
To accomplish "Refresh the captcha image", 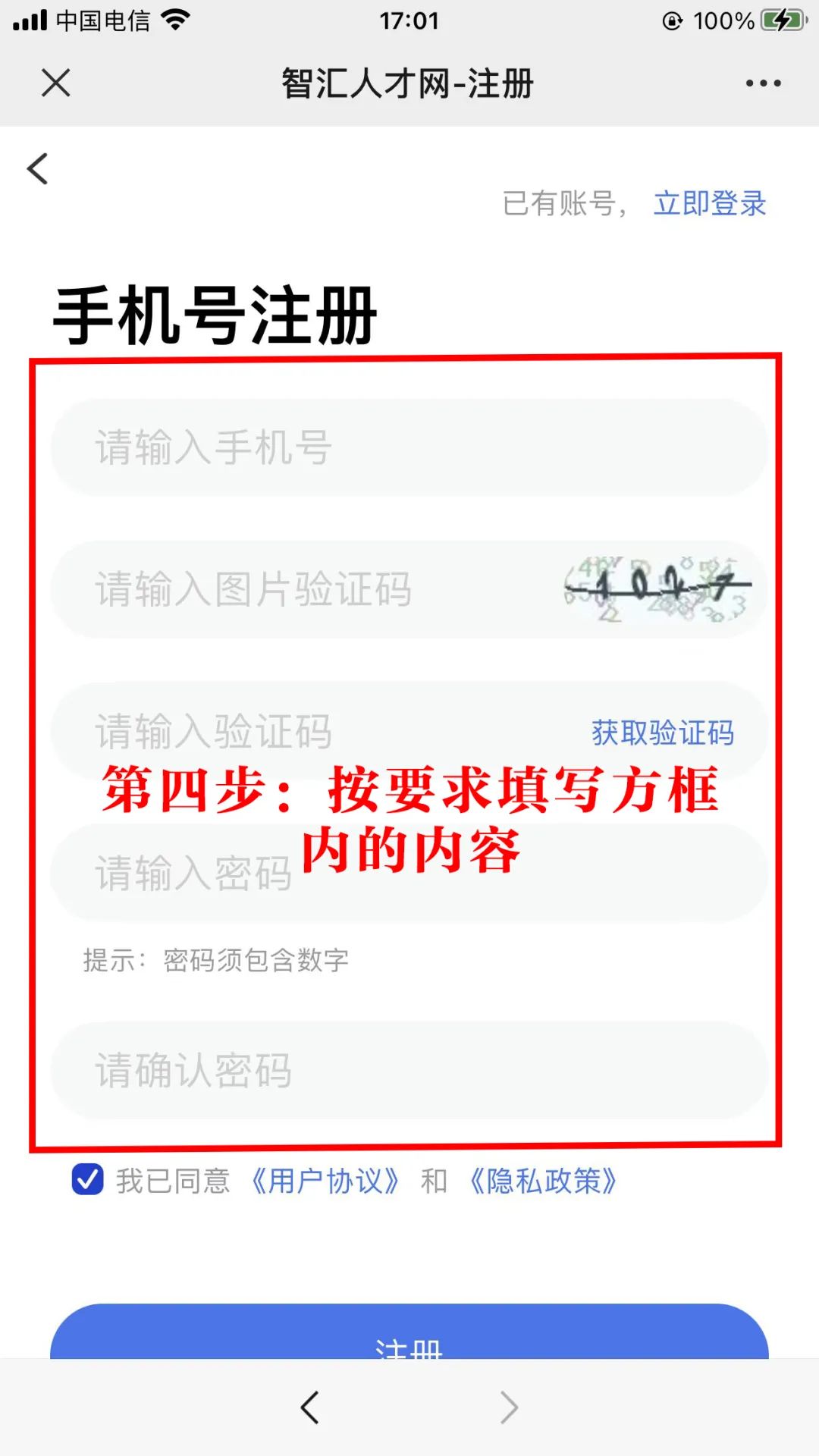I will click(x=658, y=589).
